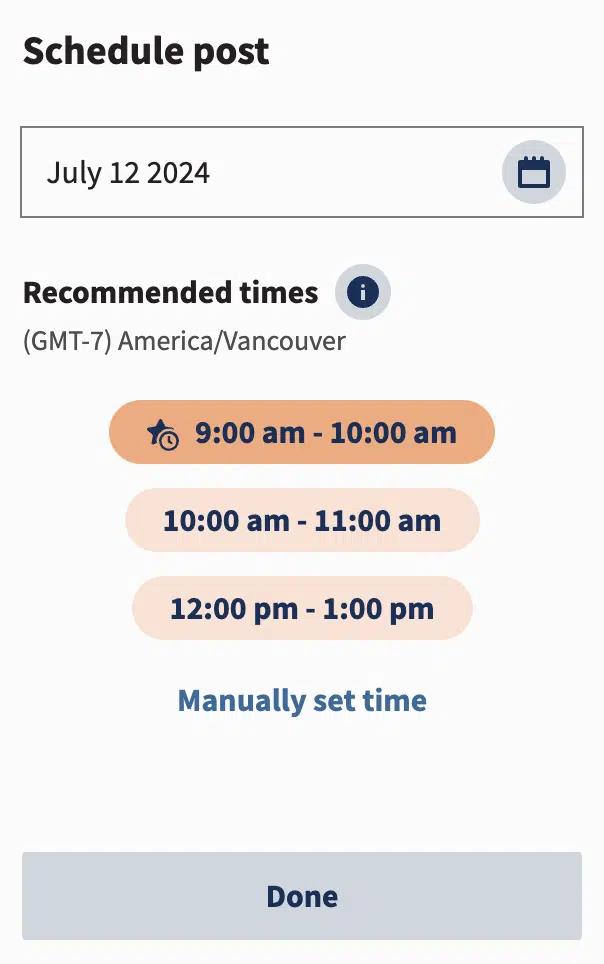Select the 9:00 am - 10:00 am slot
The width and height of the screenshot is (604, 964).
(x=302, y=433)
